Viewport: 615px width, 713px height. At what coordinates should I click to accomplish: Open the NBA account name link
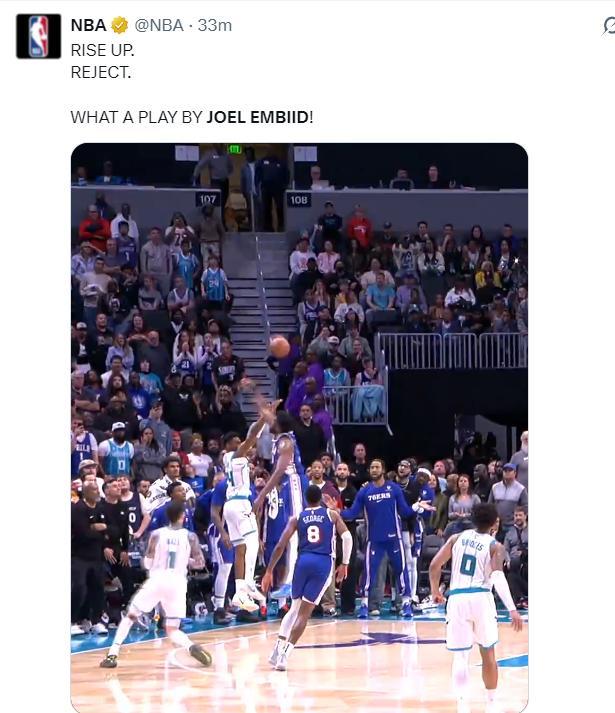(88, 25)
